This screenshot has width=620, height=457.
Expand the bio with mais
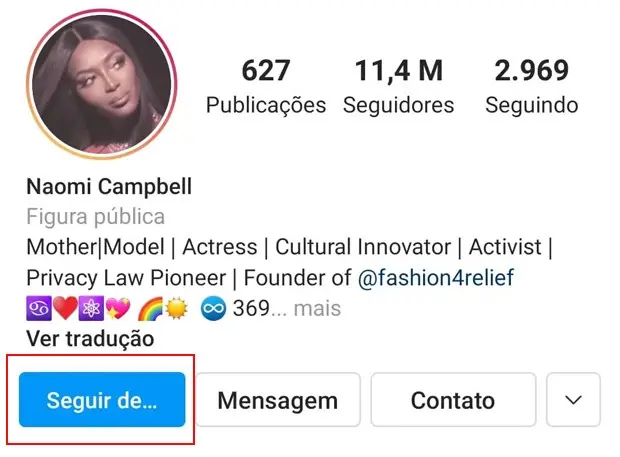[x=320, y=308]
